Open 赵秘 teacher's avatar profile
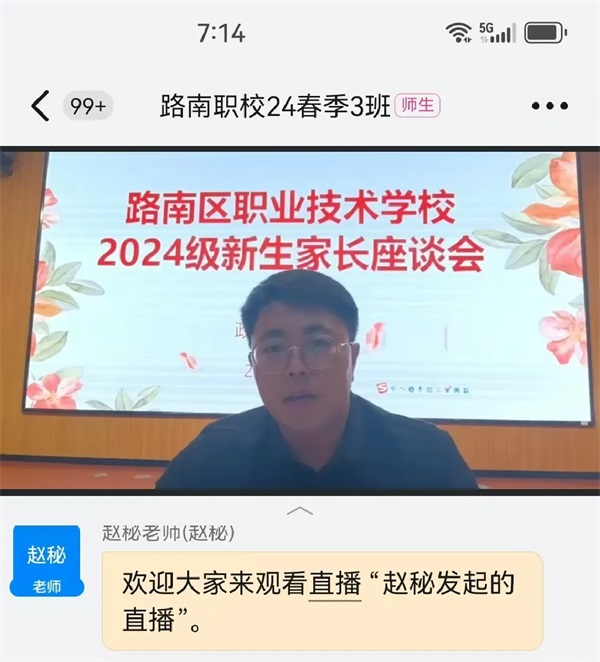Image resolution: width=600 pixels, height=662 pixels. click(46, 566)
